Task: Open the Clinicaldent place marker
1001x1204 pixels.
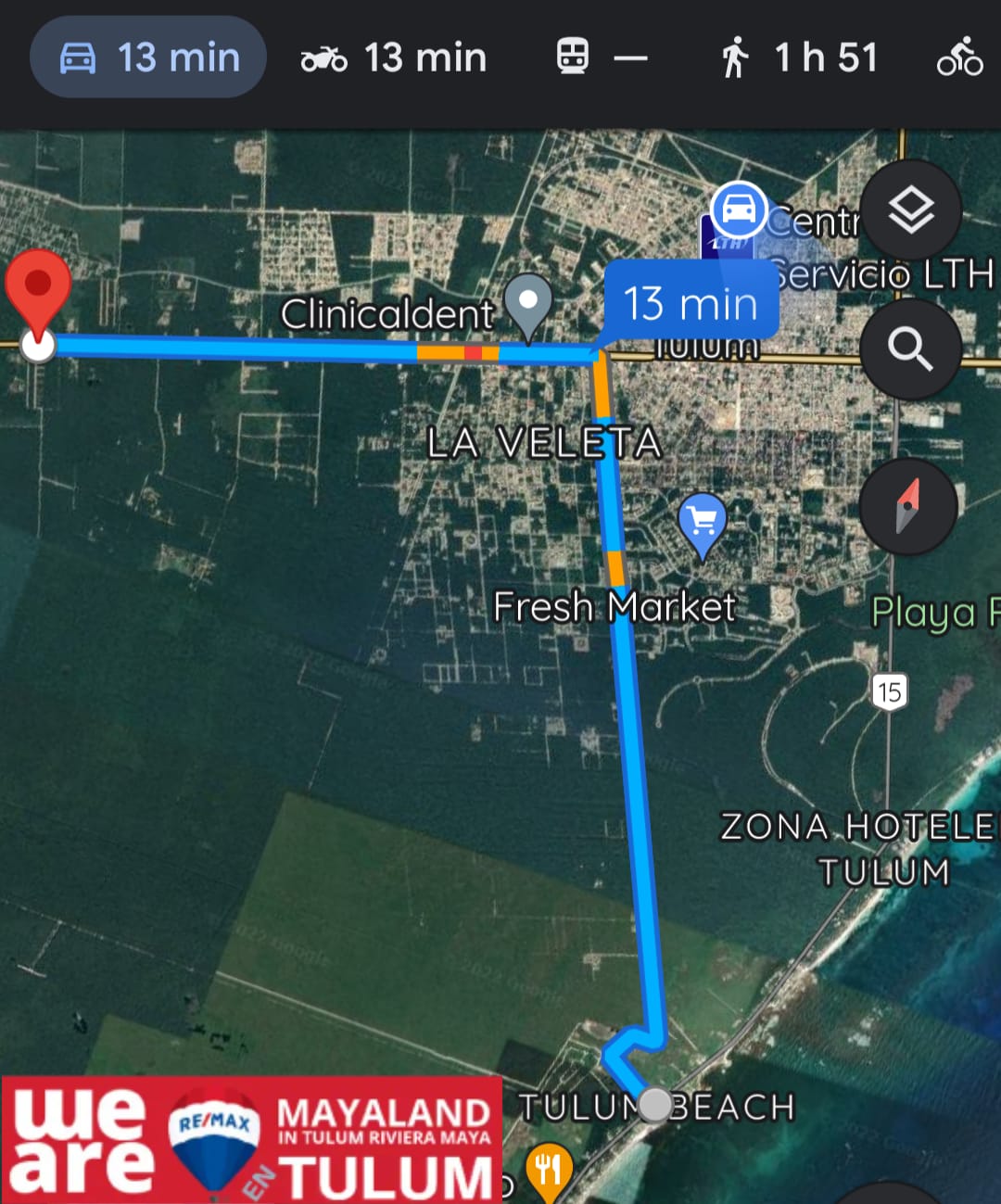Action: coord(528,304)
